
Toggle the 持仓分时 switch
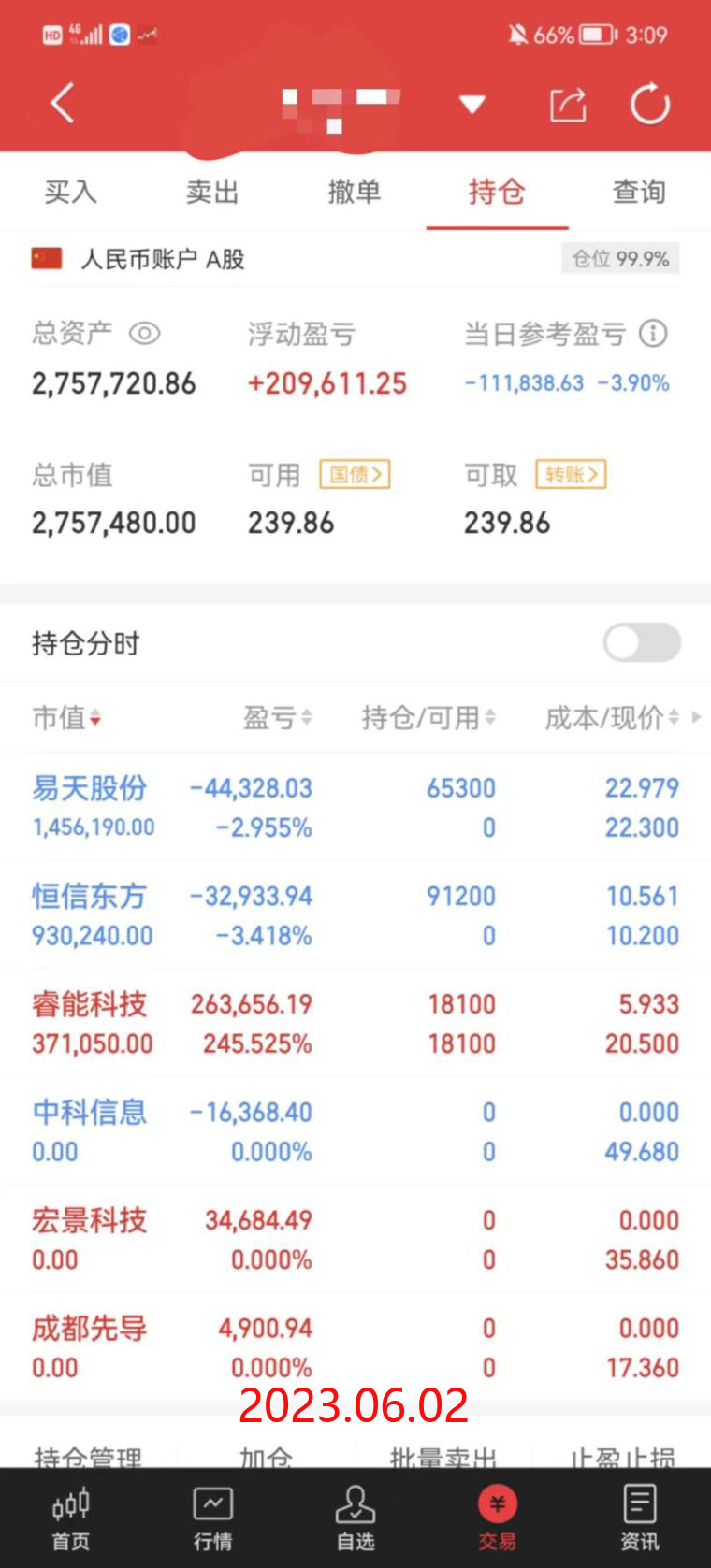point(642,642)
